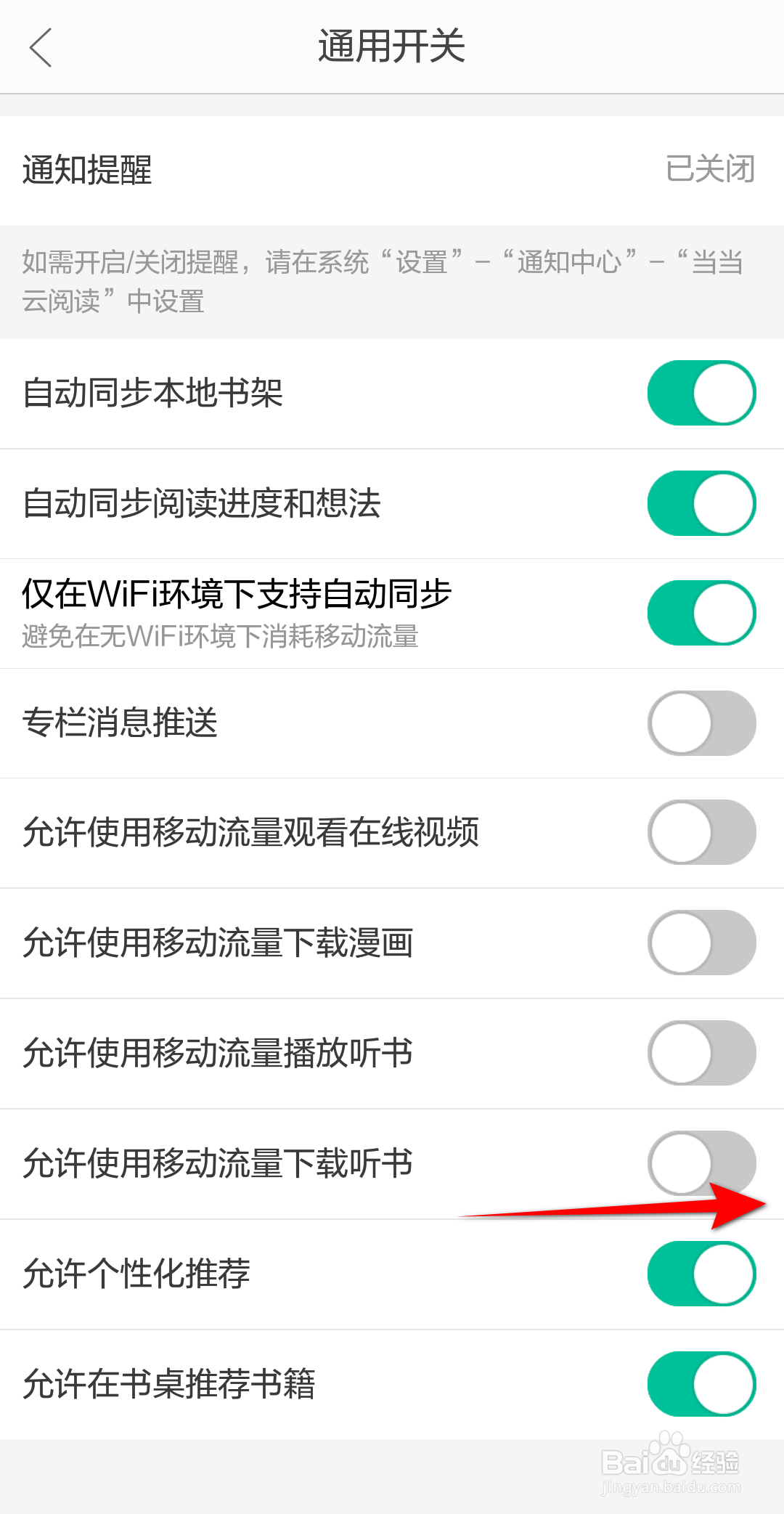Image resolution: width=784 pixels, height=1514 pixels.
Task: Disable 允许个性化推荐 switch
Action: (x=701, y=1274)
